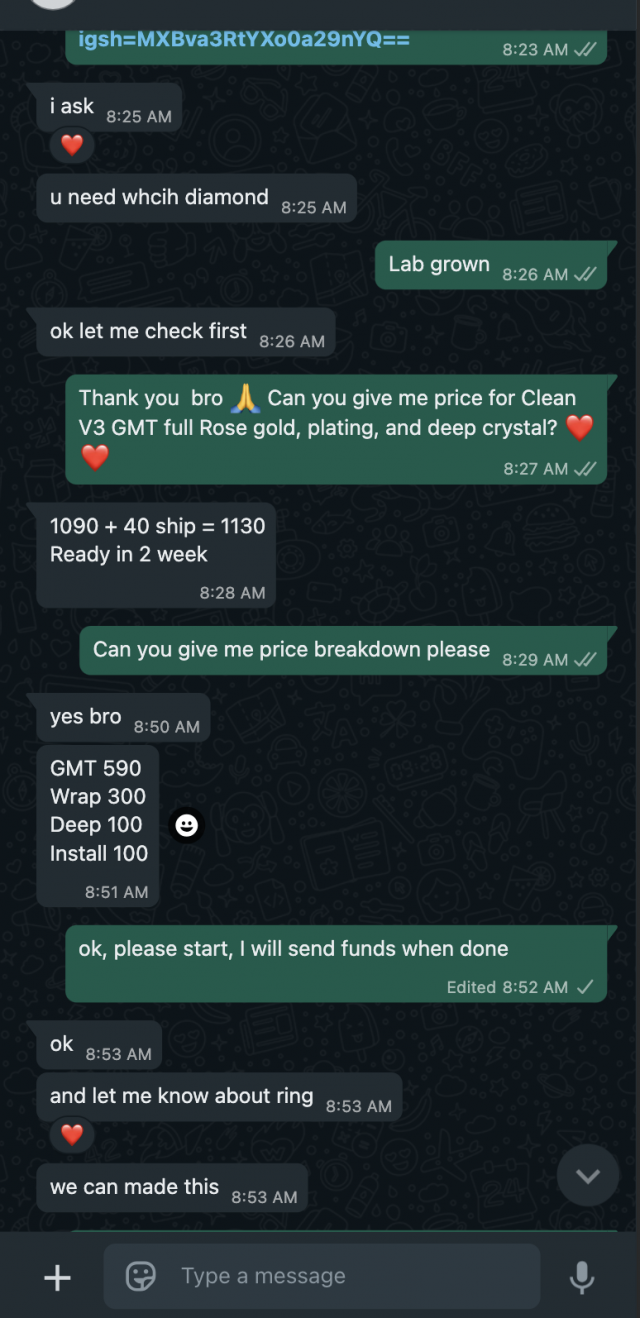This screenshot has width=640, height=1318.
Task: Open the attachment plus button
Action: click(x=58, y=1277)
